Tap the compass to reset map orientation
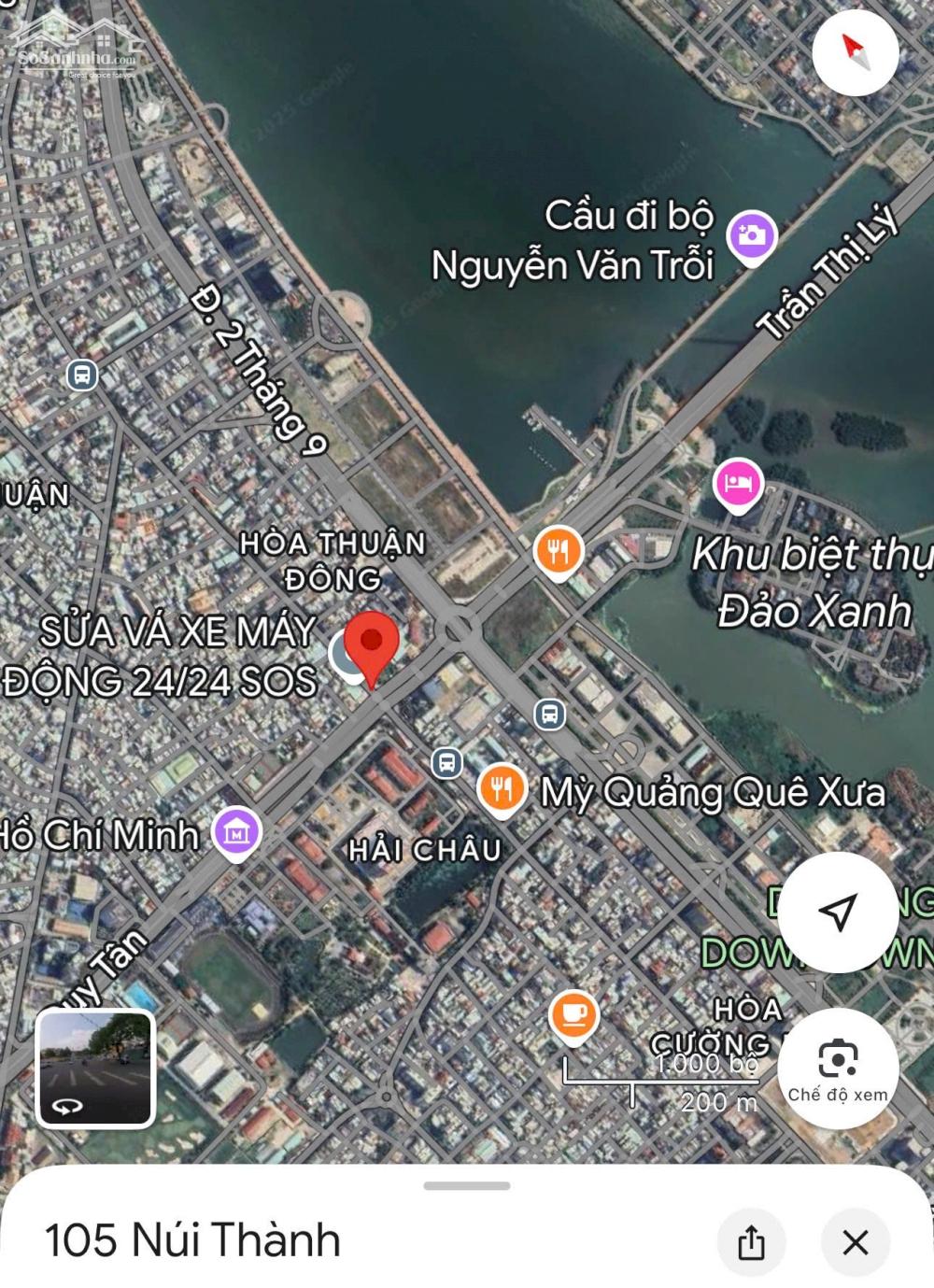934x1288 pixels. coord(856,53)
